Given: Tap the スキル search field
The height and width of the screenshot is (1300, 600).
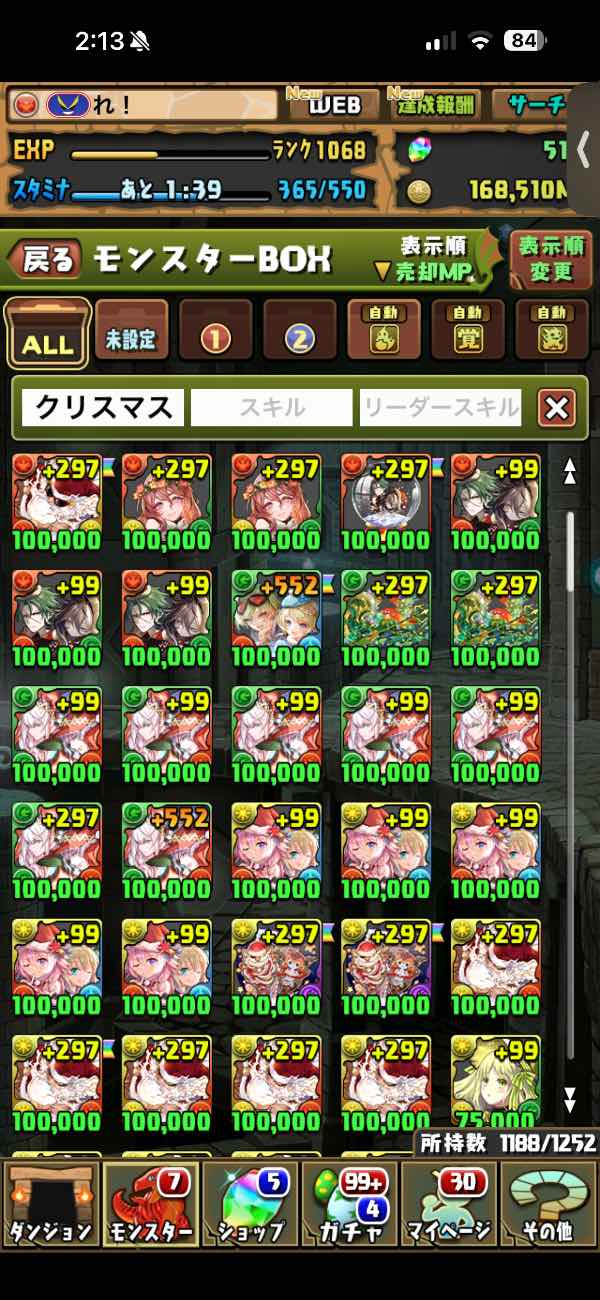Looking at the screenshot, I should tap(272, 407).
